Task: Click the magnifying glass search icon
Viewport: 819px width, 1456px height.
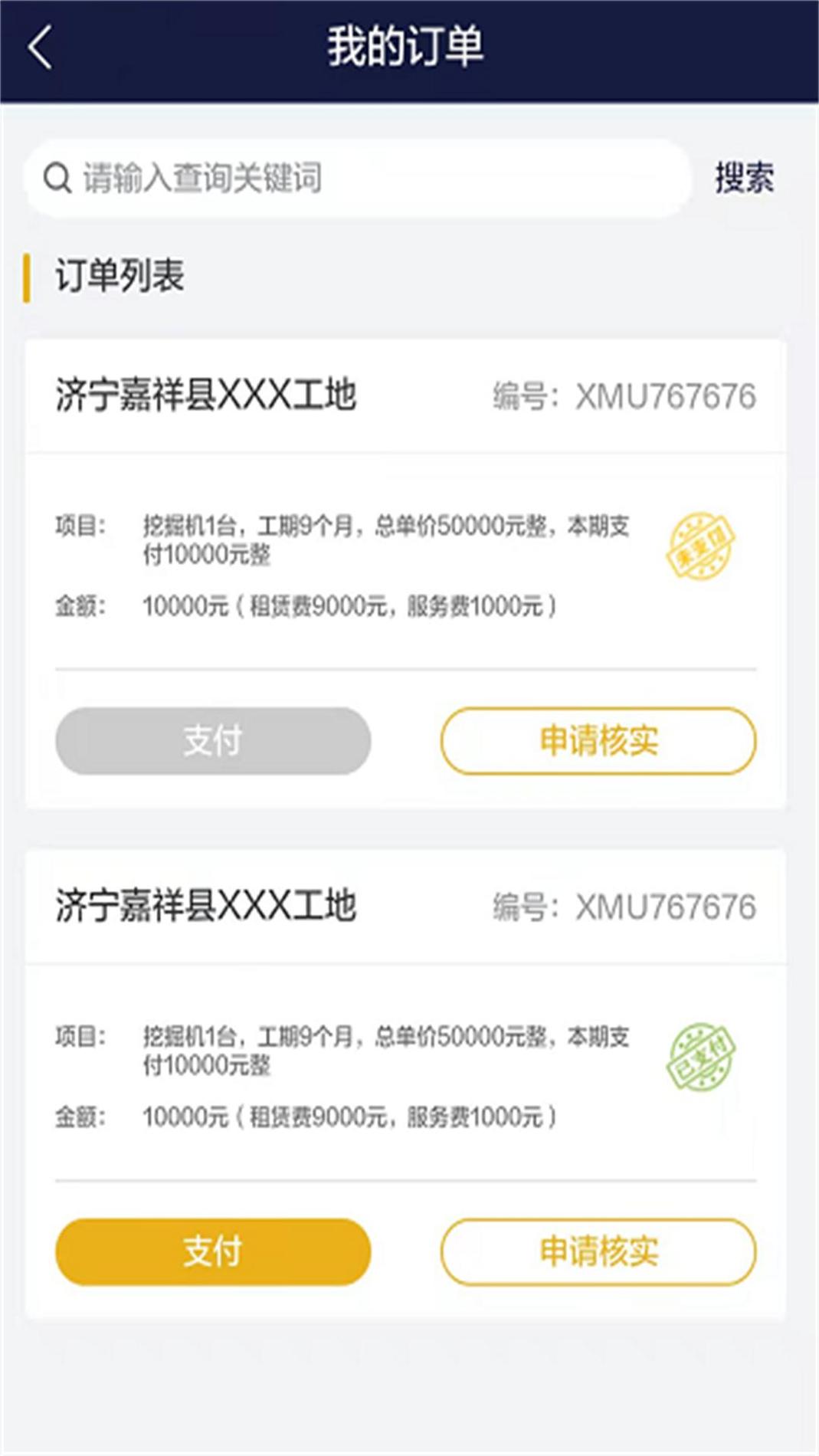Action: (56, 177)
